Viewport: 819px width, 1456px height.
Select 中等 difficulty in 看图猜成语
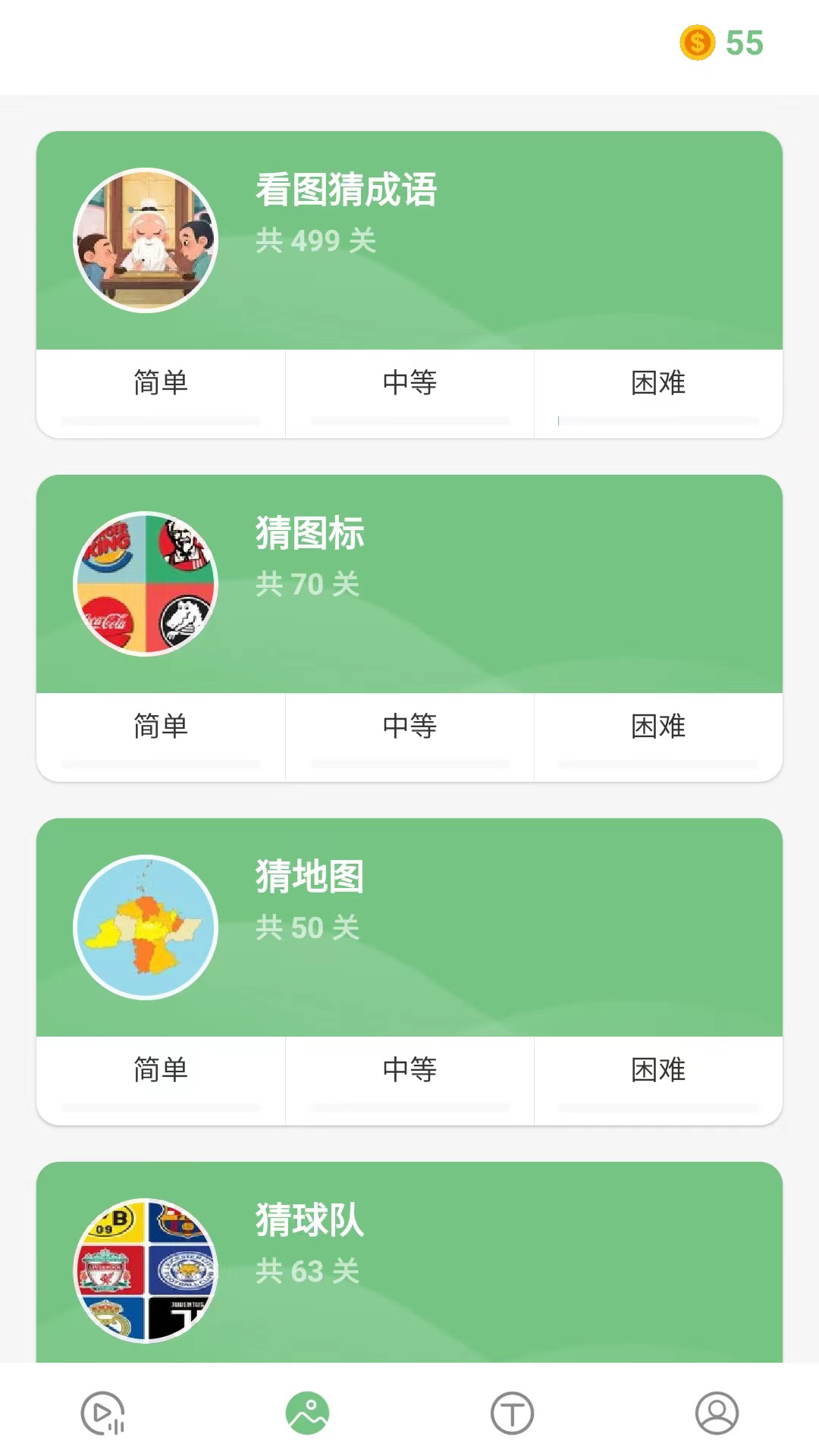[409, 384]
